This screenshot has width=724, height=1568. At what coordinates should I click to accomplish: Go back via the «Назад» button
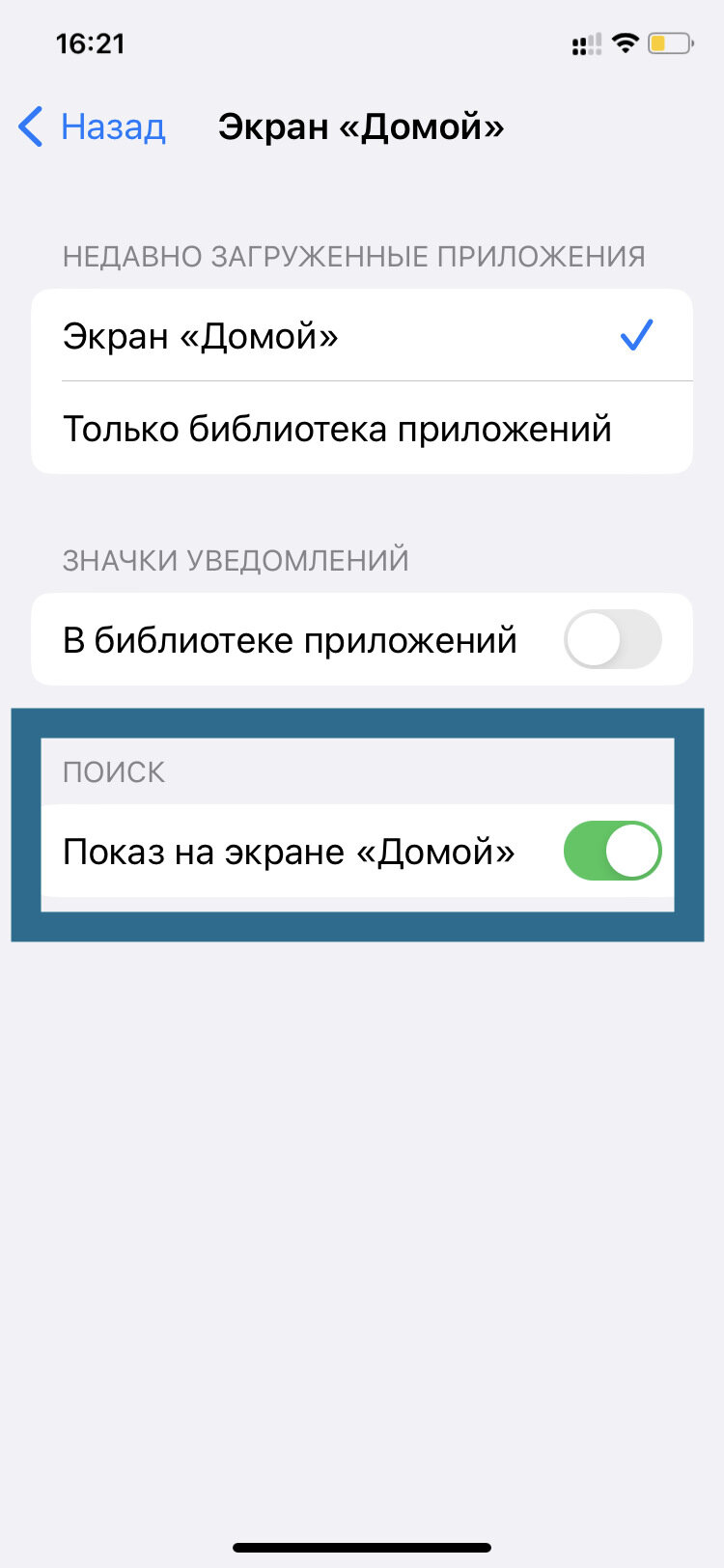[92, 127]
